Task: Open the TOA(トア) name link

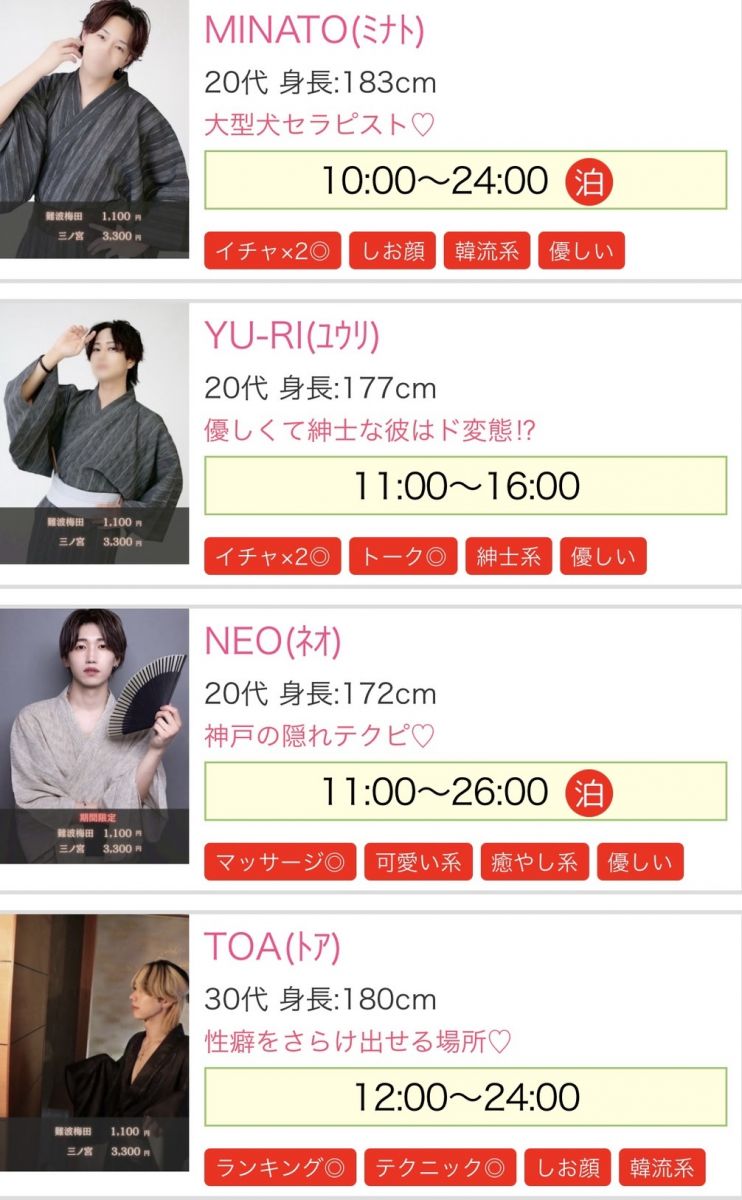Action: 272,947
